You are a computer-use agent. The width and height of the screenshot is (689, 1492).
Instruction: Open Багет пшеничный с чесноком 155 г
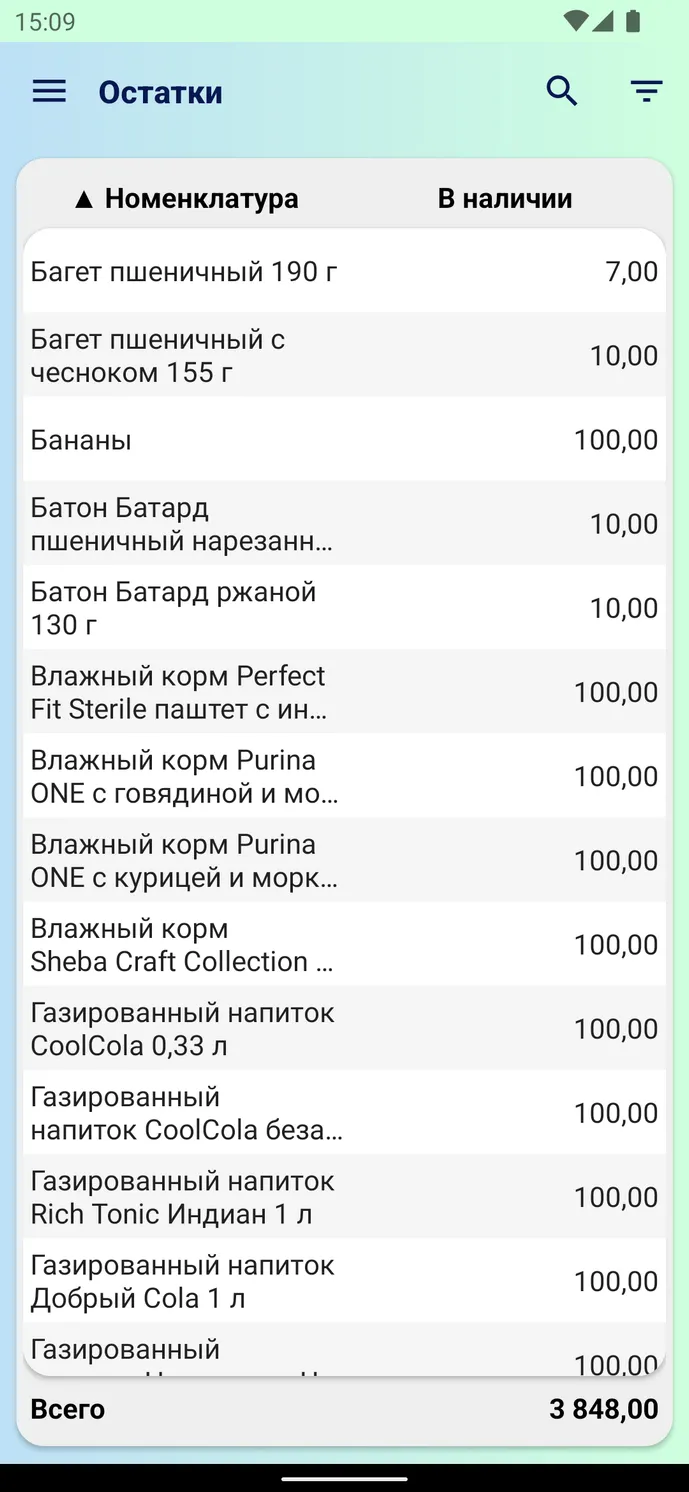[344, 355]
